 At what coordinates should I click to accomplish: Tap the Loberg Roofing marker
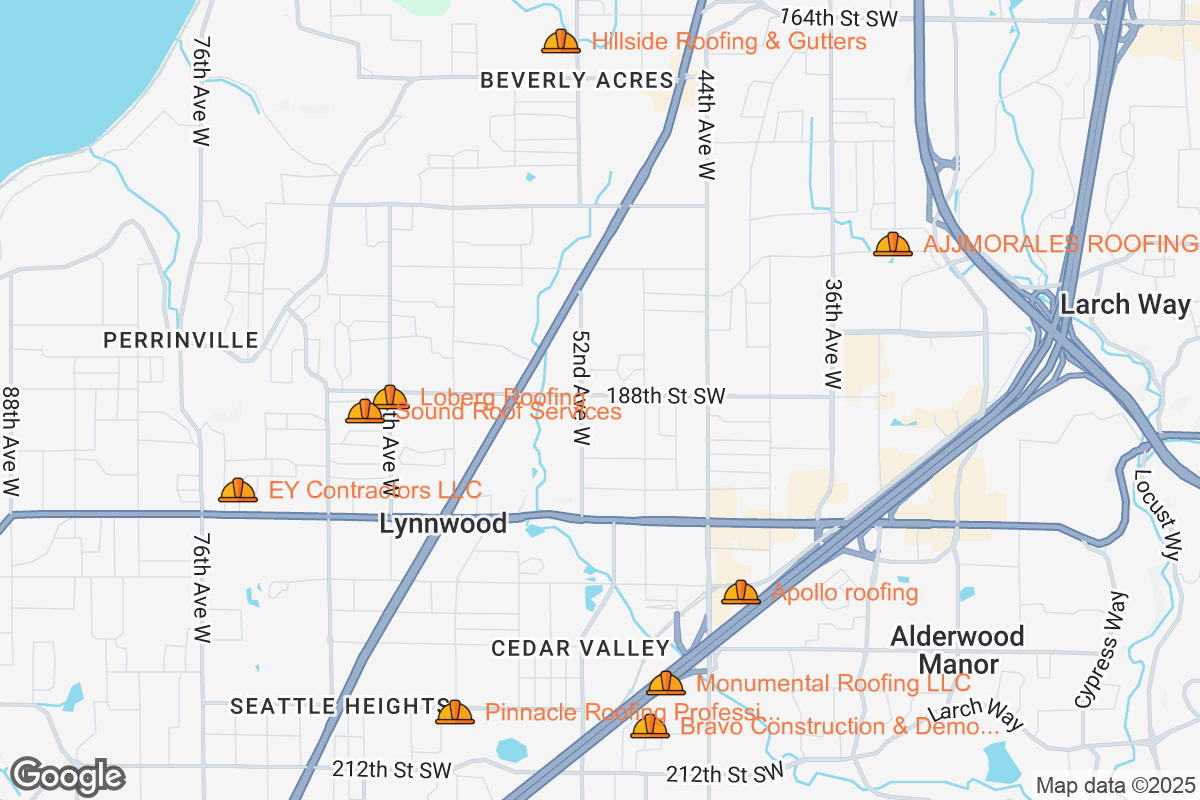coord(391,398)
